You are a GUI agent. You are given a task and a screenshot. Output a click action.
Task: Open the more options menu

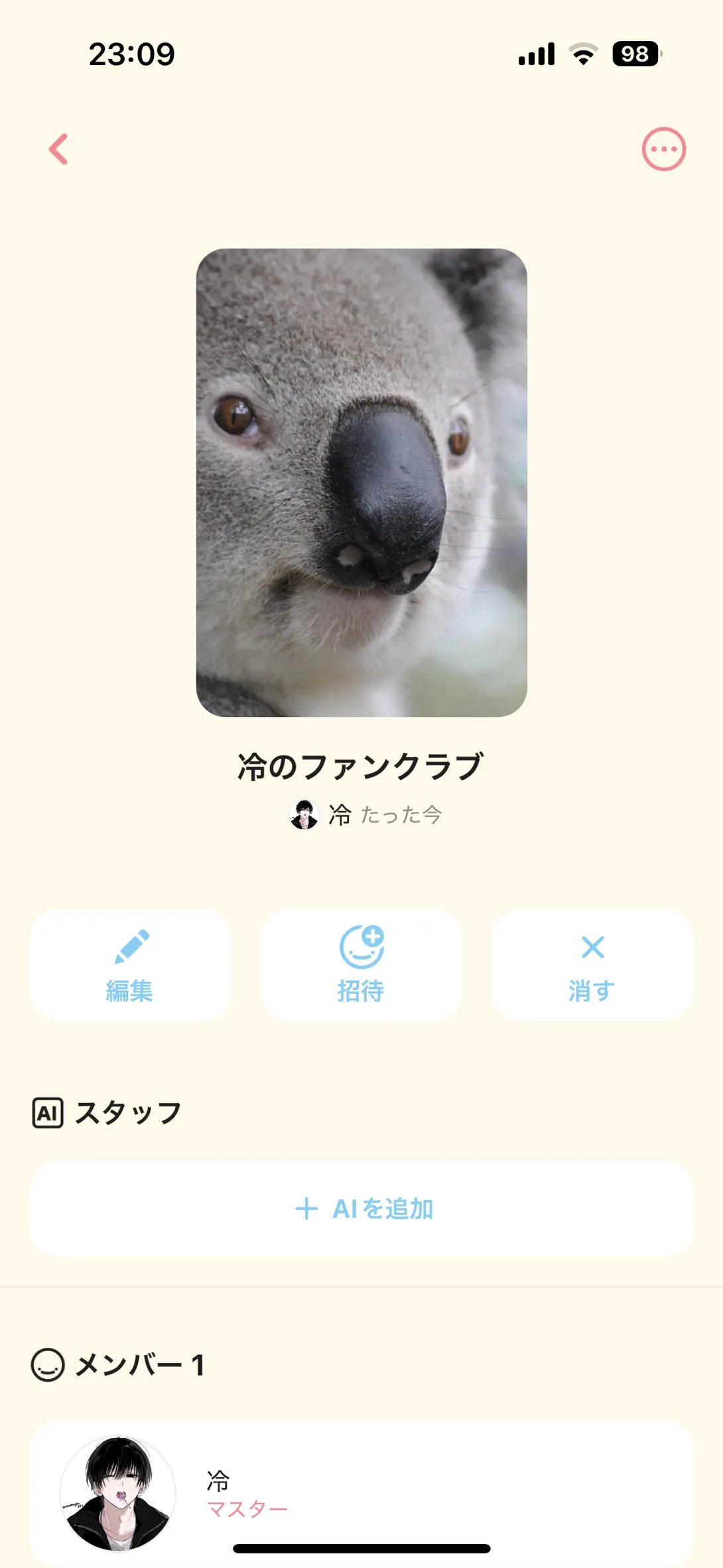pyautogui.click(x=663, y=149)
